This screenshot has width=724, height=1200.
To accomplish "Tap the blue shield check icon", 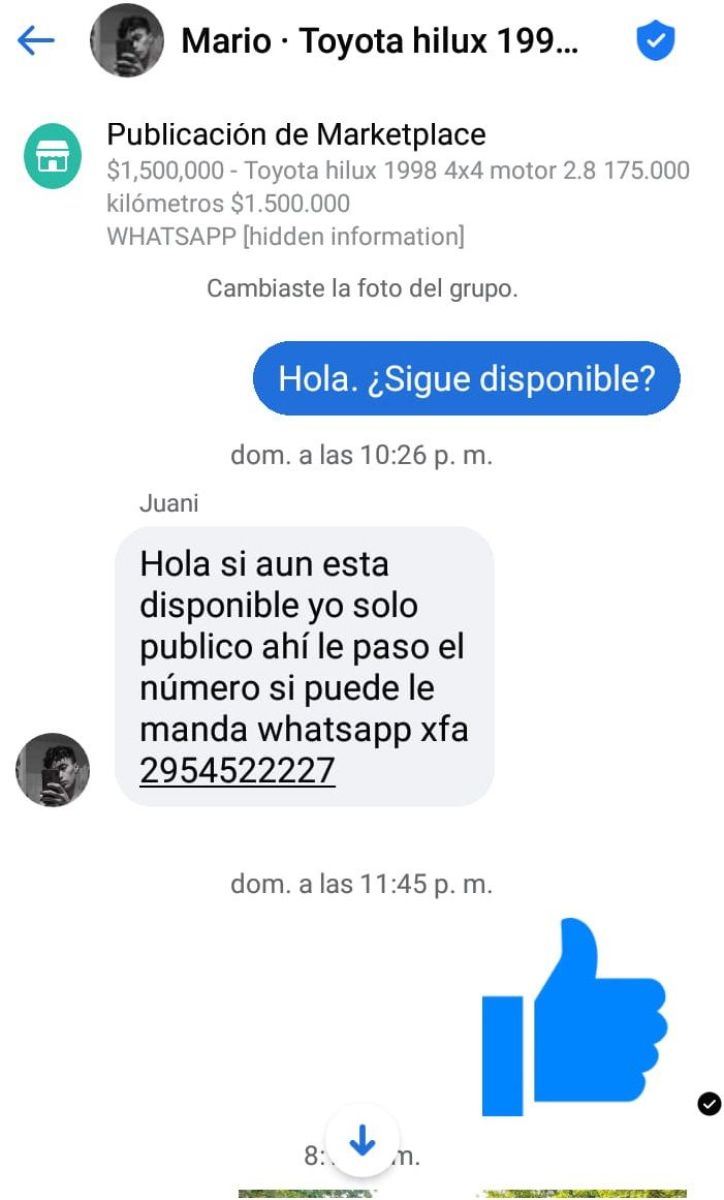I will pyautogui.click(x=656, y=42).
